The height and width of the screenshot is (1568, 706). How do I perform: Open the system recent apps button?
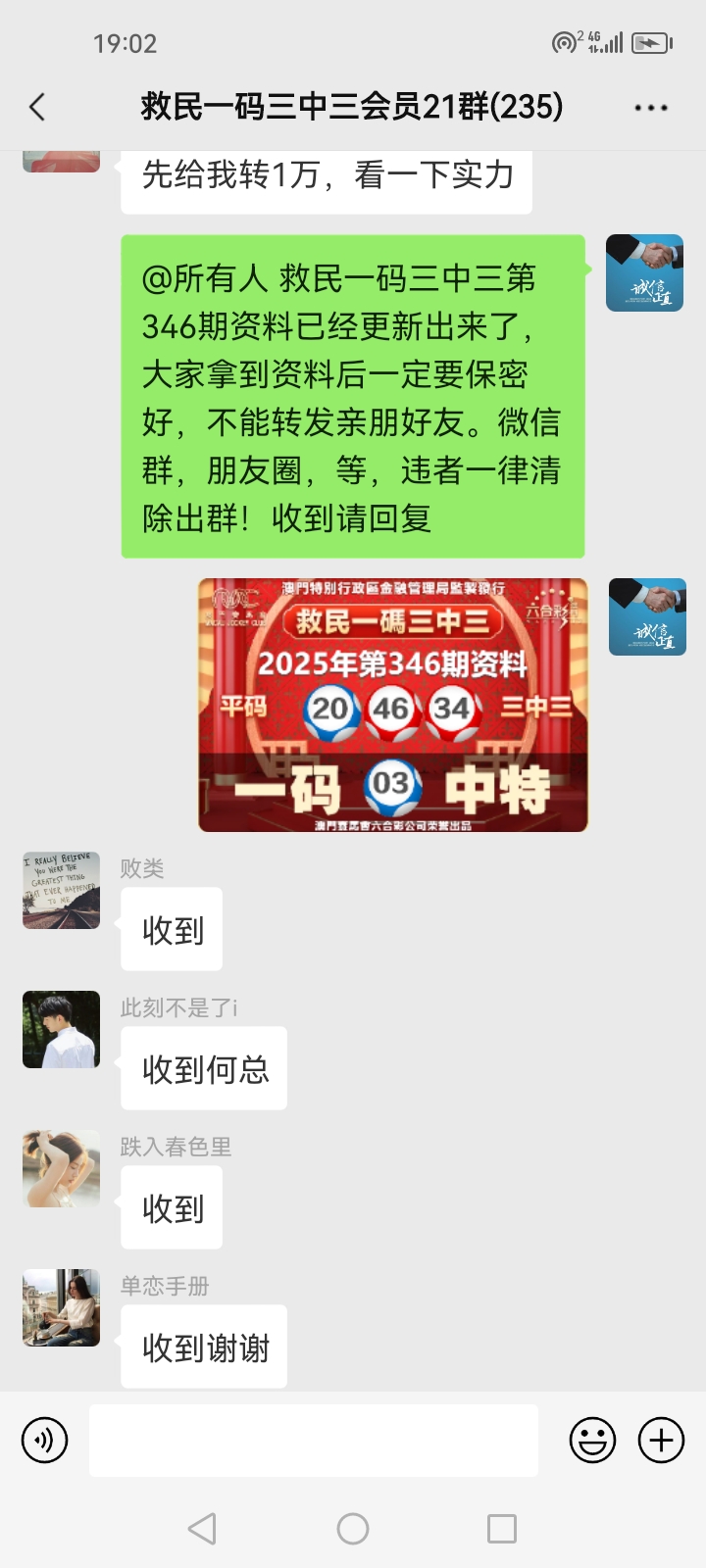click(501, 1529)
